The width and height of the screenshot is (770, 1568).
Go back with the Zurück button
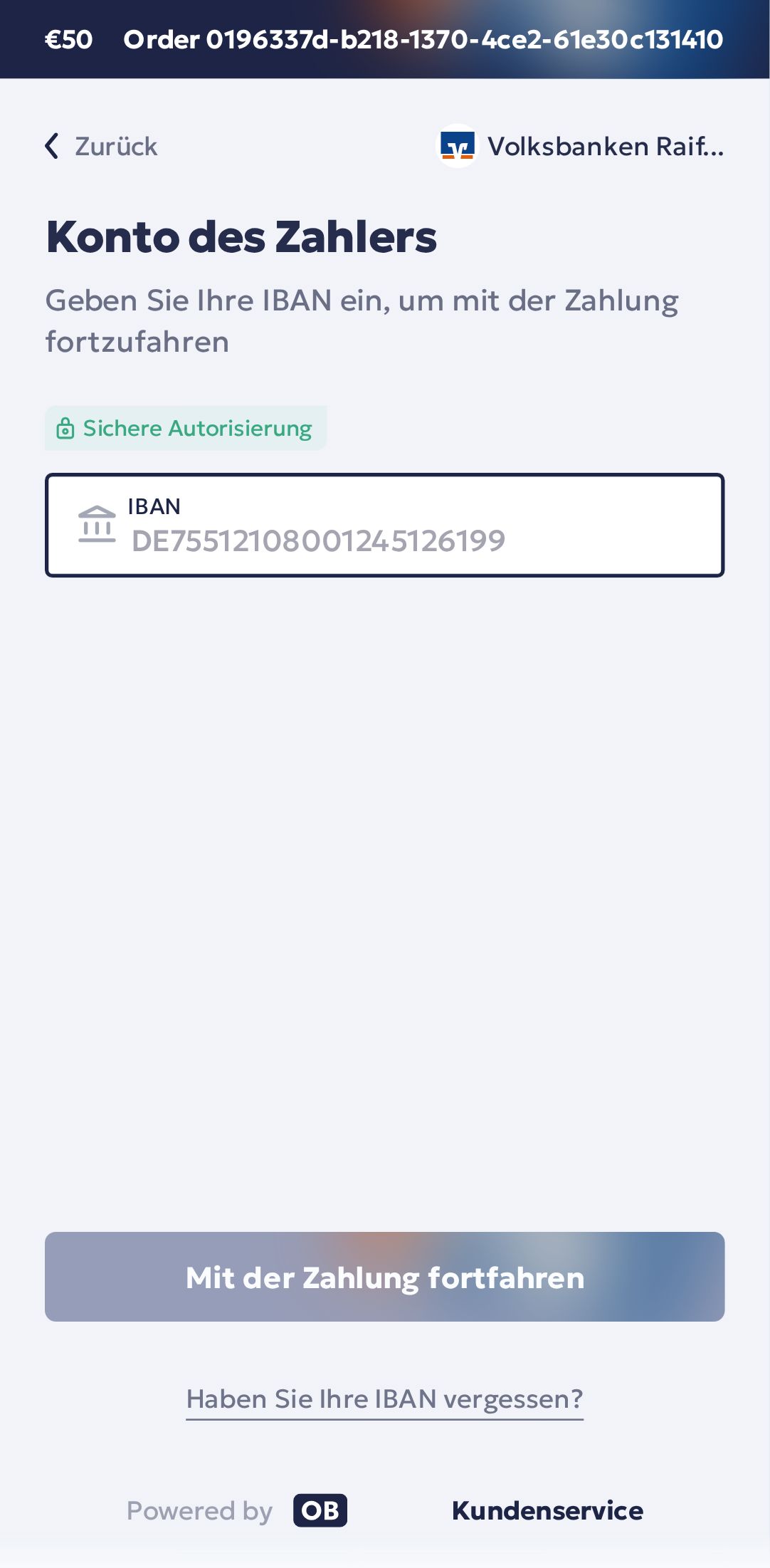[x=102, y=146]
